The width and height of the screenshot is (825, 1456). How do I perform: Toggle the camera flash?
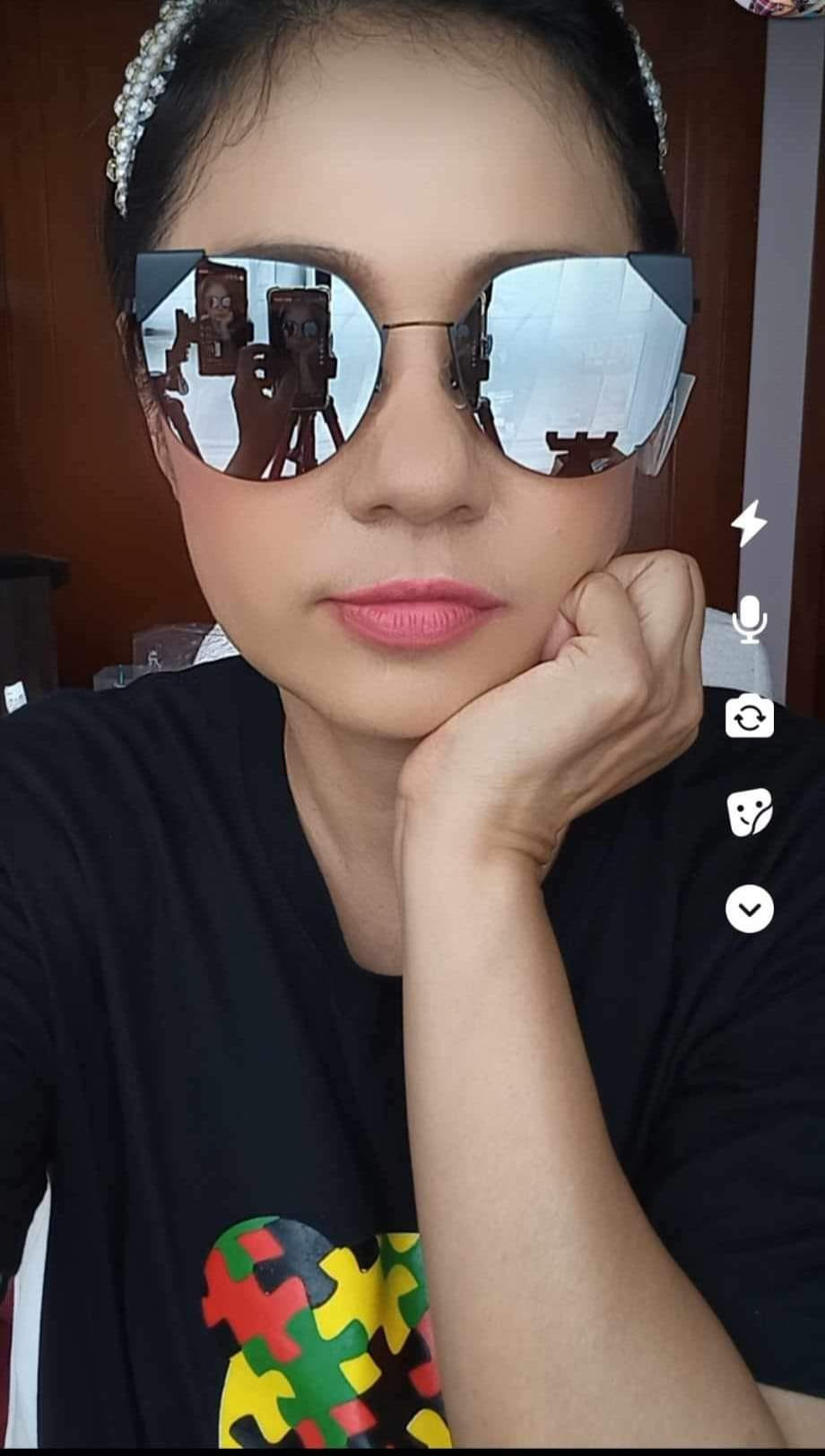749,524
